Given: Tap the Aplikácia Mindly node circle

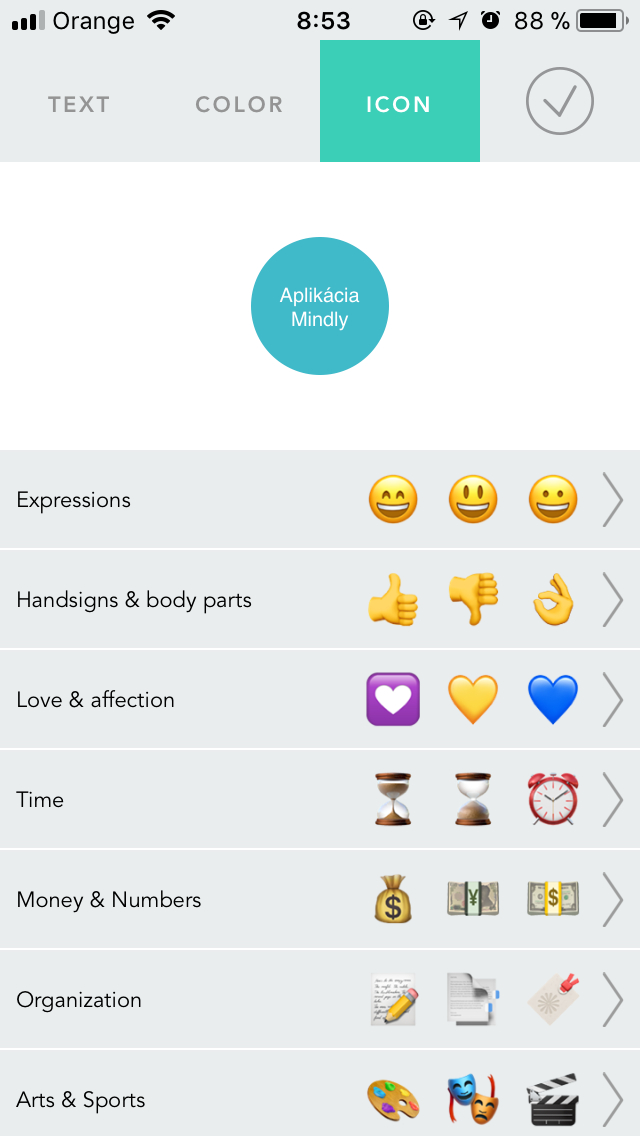Looking at the screenshot, I should 320,306.
